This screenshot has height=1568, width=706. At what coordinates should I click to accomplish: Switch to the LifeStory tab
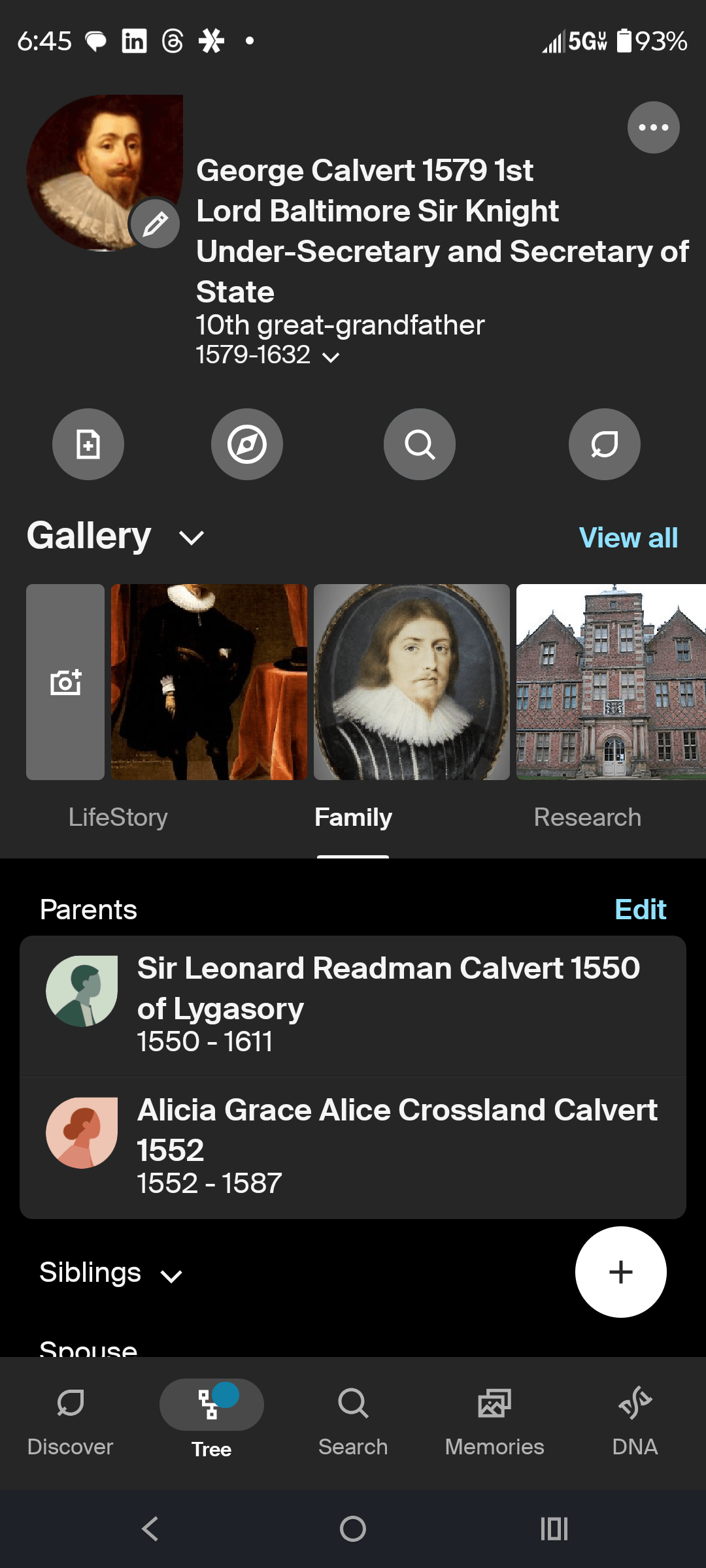118,817
